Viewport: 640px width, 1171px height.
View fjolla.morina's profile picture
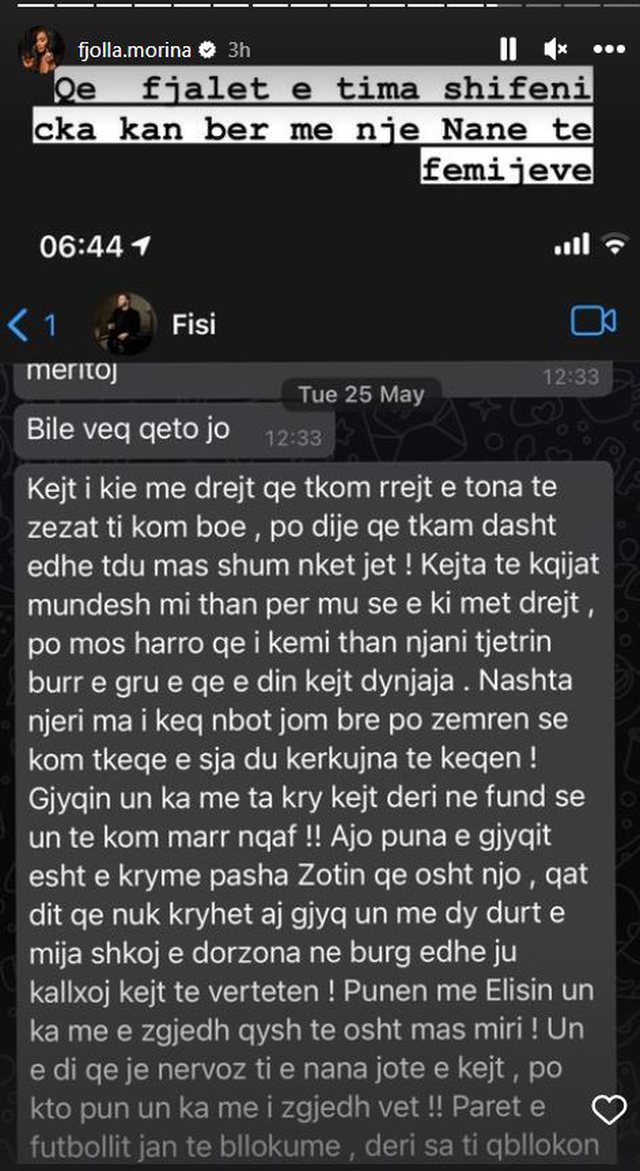40,48
